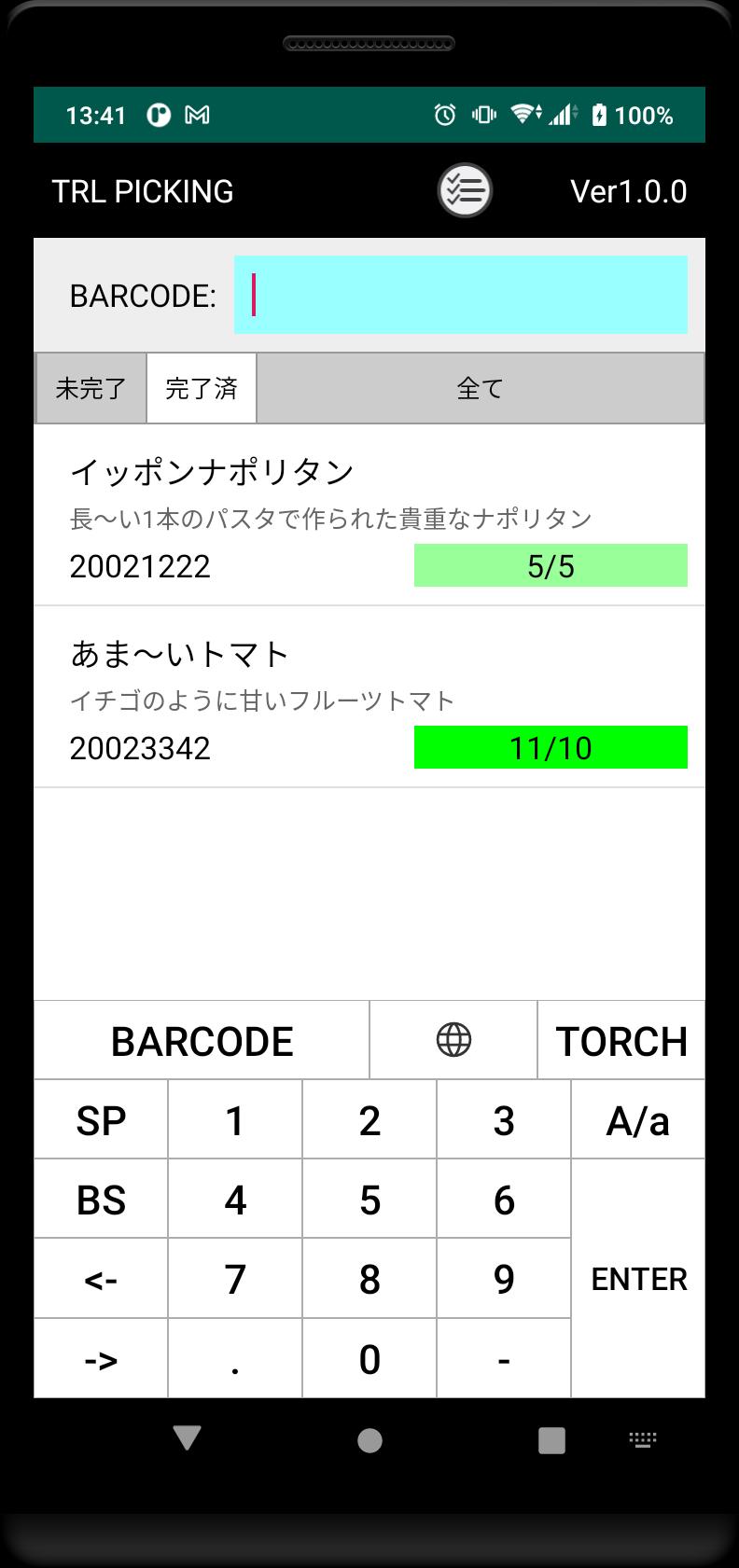Type digit 5 on the keypad
Image resolution: width=739 pixels, height=1568 pixels.
(369, 1200)
